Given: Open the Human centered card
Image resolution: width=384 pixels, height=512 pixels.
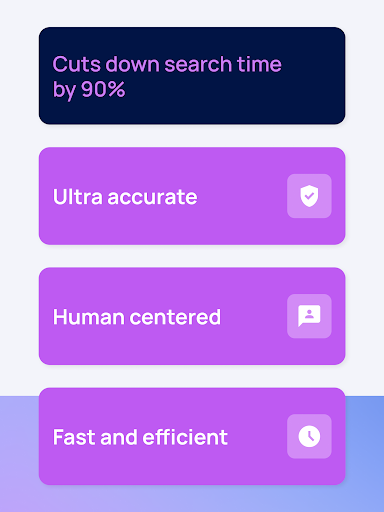Looking at the screenshot, I should point(192,316).
